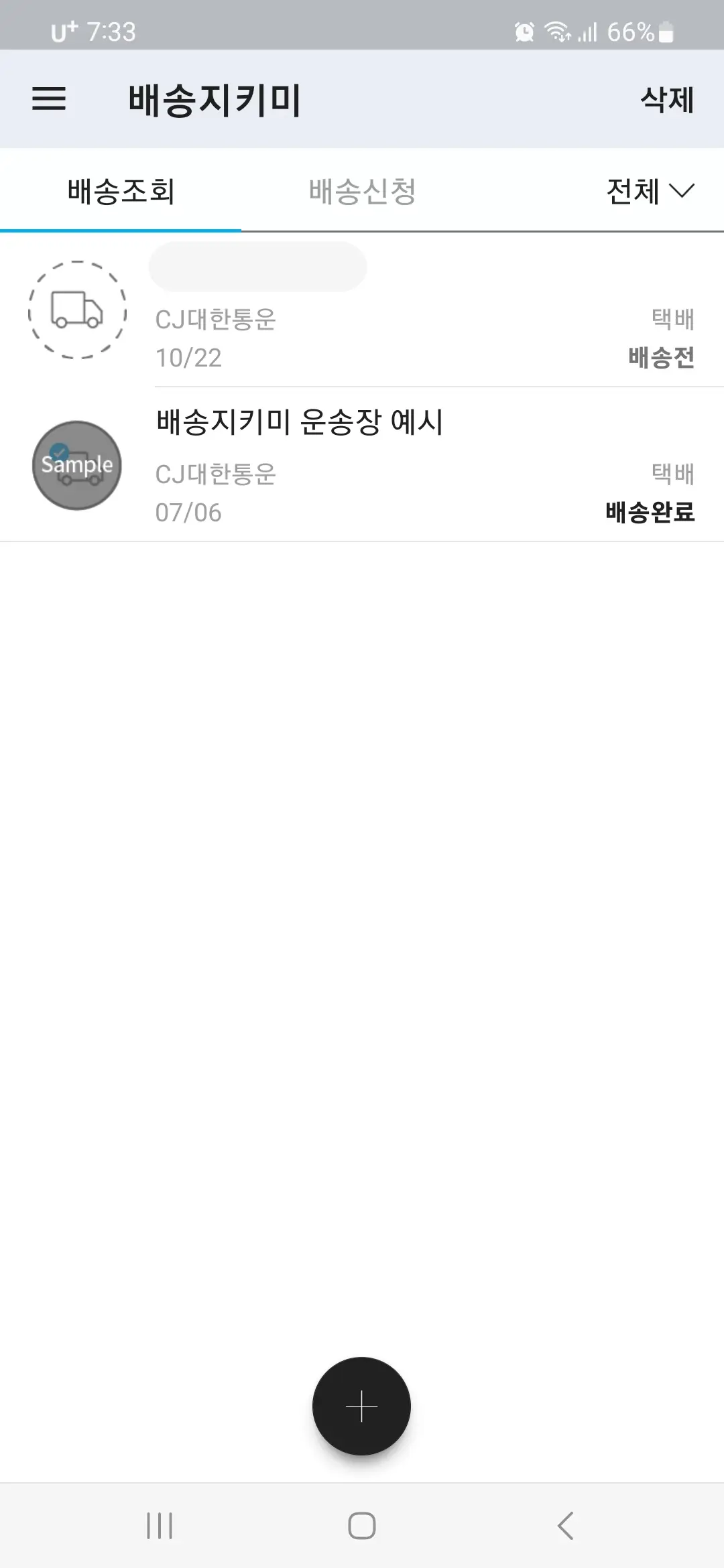This screenshot has height=1568, width=724.
Task: Expand the chevron next to 전체
Action: click(682, 192)
